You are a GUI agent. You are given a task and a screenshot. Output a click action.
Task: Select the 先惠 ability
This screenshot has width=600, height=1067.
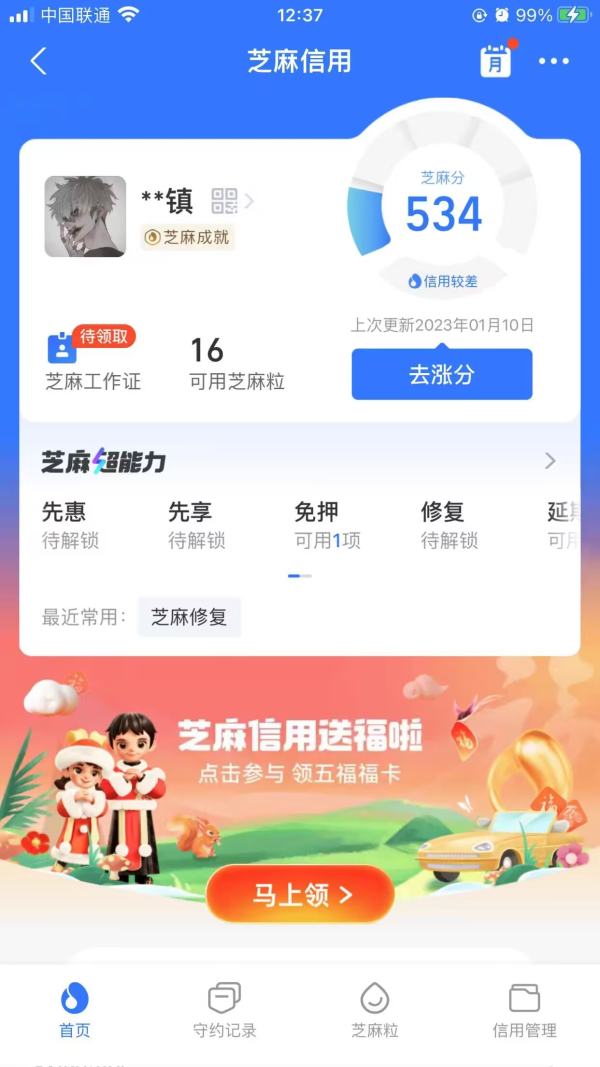pos(69,525)
